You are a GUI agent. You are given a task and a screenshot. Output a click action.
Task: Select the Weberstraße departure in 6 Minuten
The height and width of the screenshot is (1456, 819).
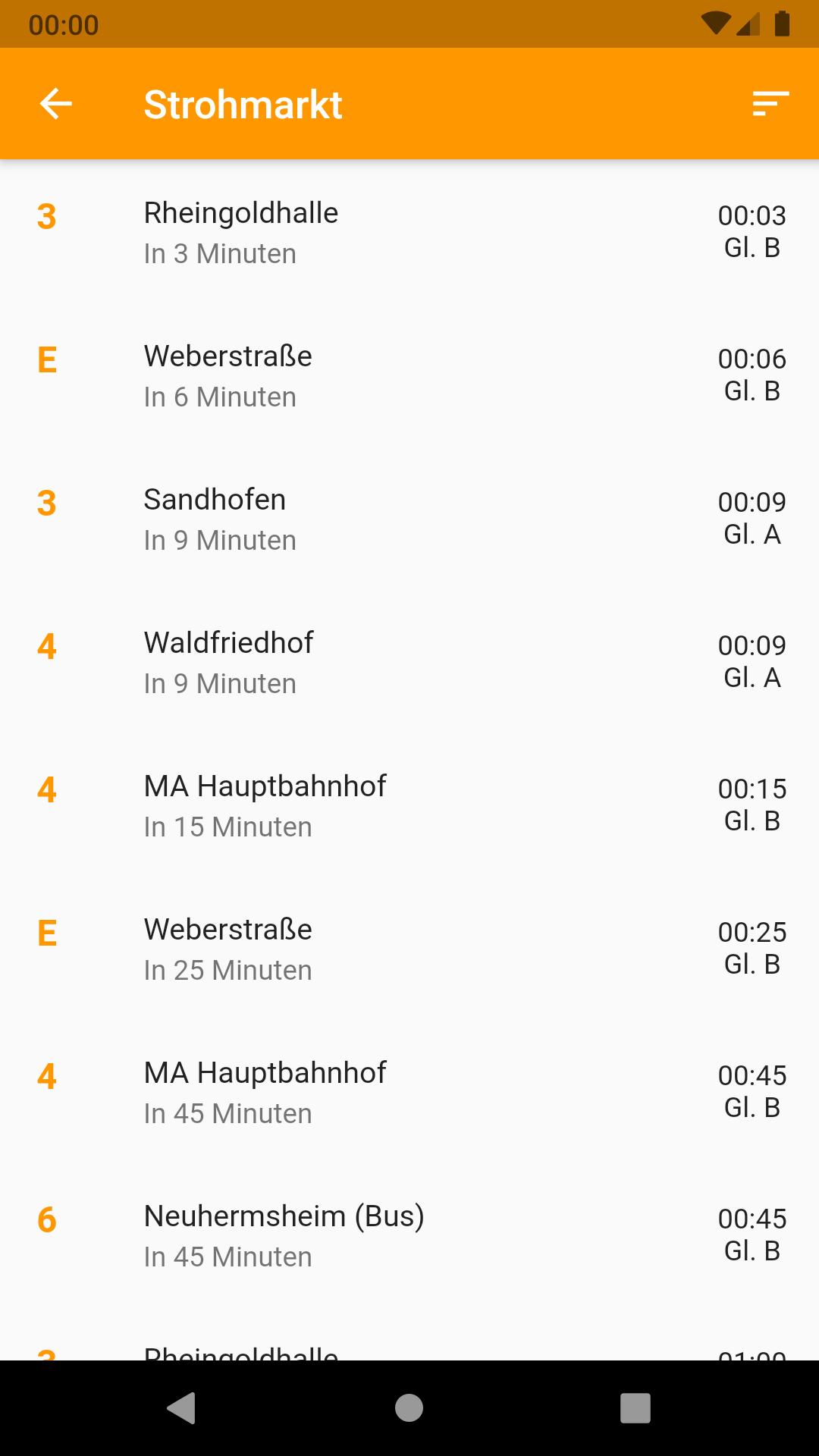(409, 375)
